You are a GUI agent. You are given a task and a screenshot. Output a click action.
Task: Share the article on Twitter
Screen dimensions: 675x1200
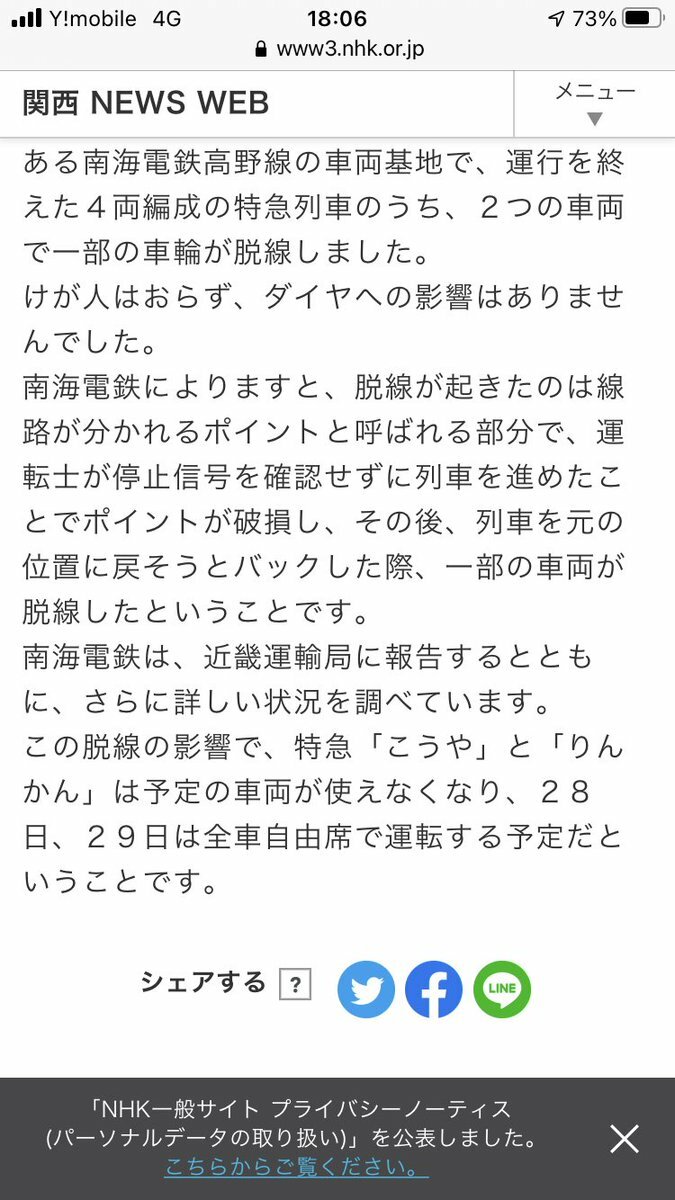pyautogui.click(x=366, y=990)
